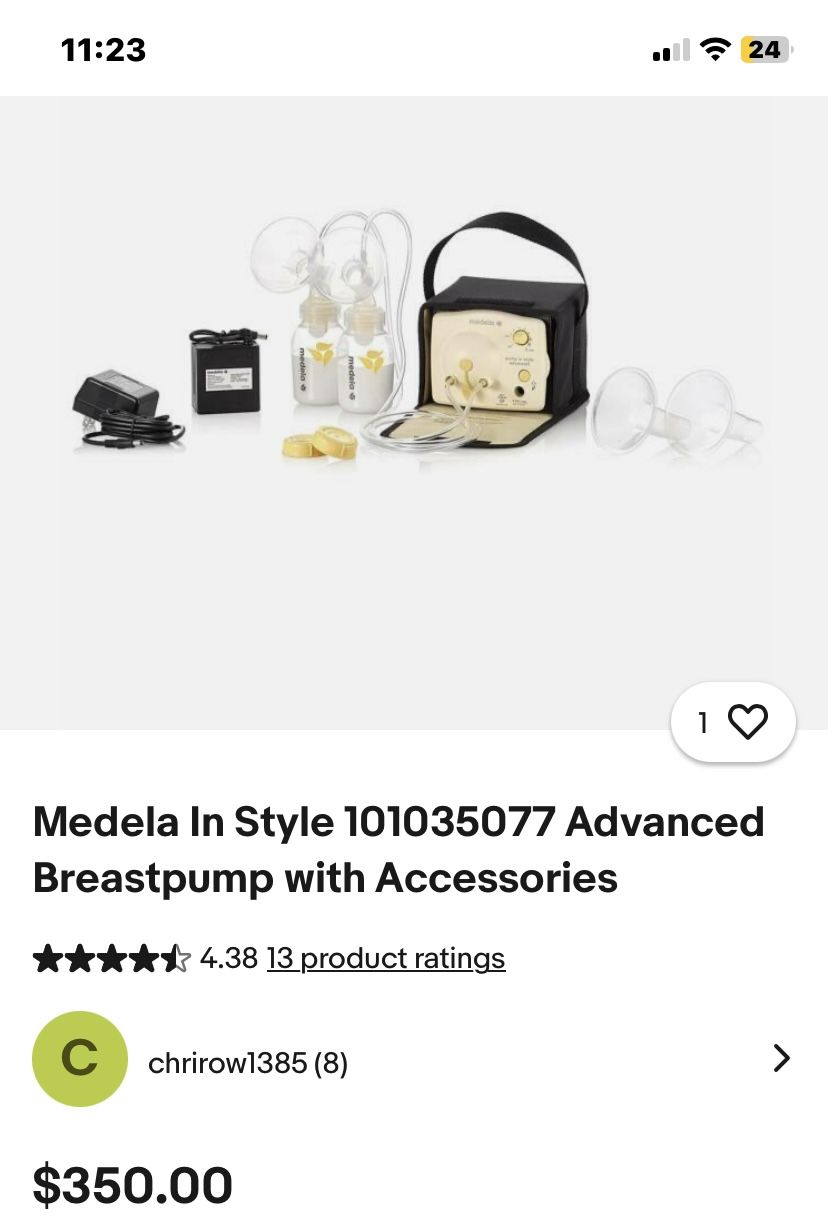This screenshot has width=828, height=1225.
Task: Tap the Wi-Fi icon in status bar
Action: coord(713,48)
